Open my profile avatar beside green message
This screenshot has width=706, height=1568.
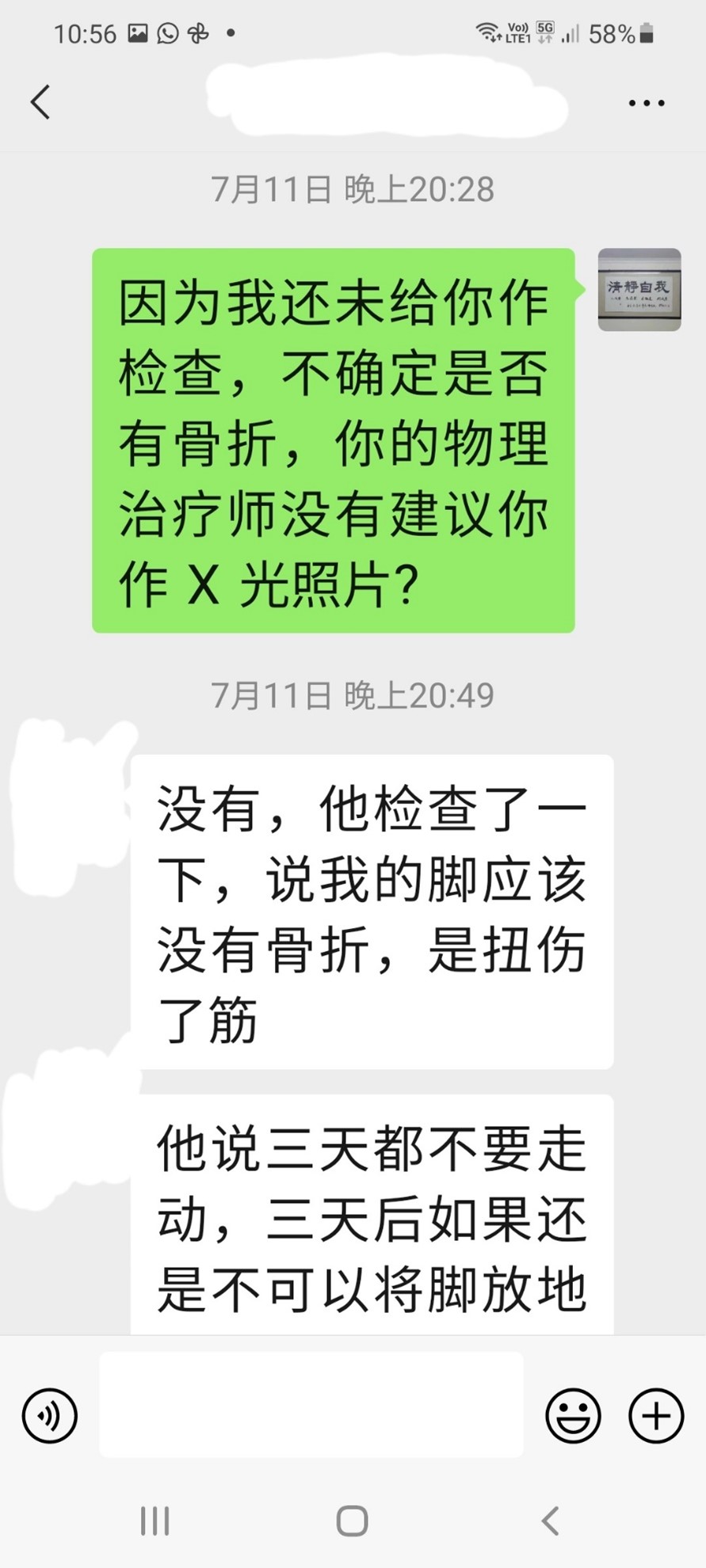639,289
